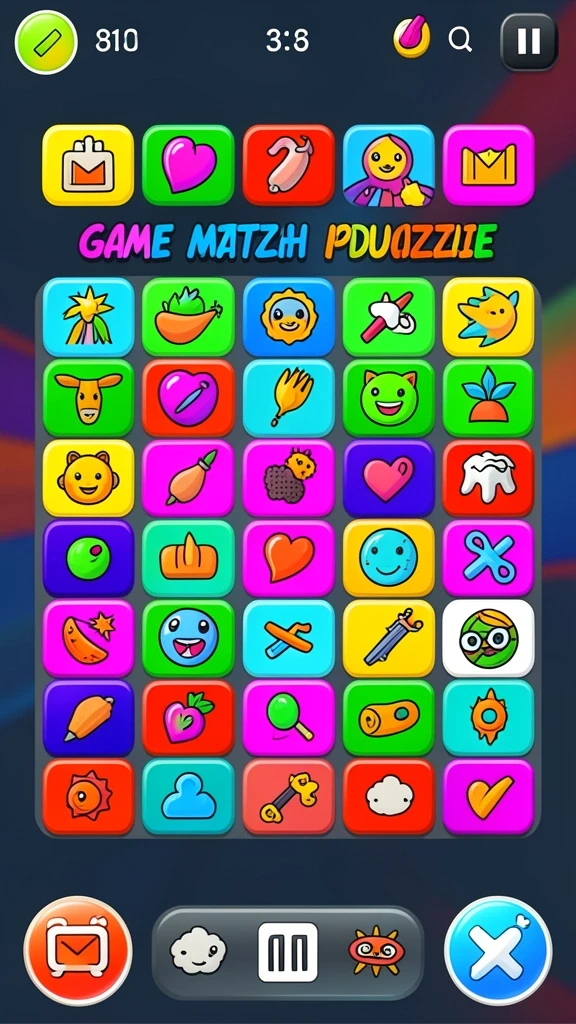Tap the green pencil button
The image size is (576, 1024).
pyautogui.click(x=46, y=42)
